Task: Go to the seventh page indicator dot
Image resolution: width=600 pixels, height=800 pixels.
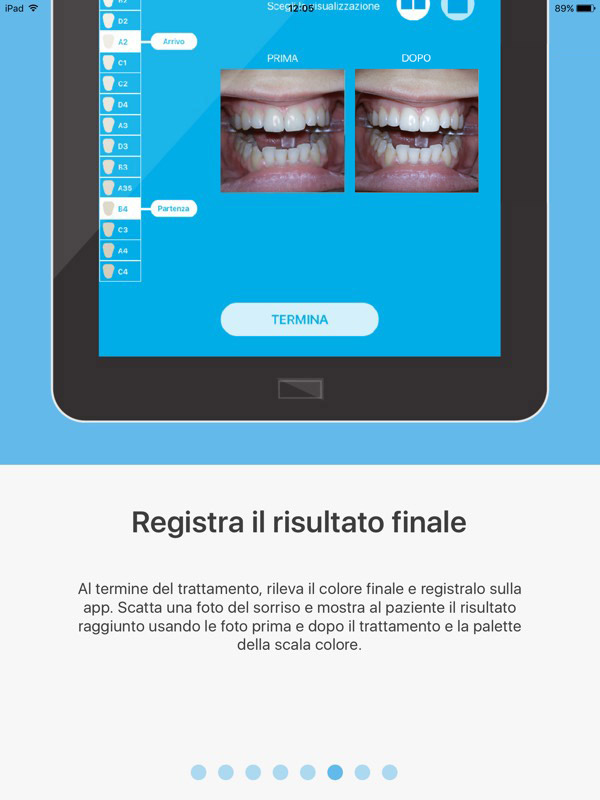Action: (362, 772)
